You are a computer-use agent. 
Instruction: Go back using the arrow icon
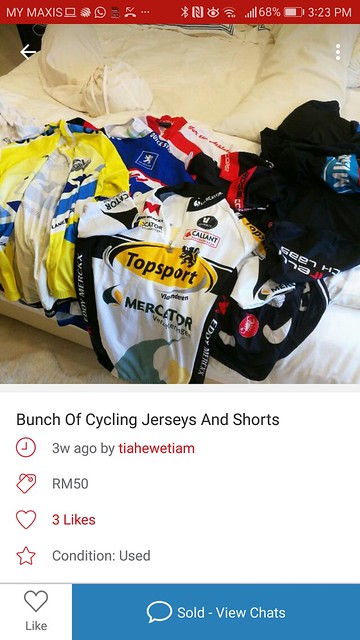[28, 52]
